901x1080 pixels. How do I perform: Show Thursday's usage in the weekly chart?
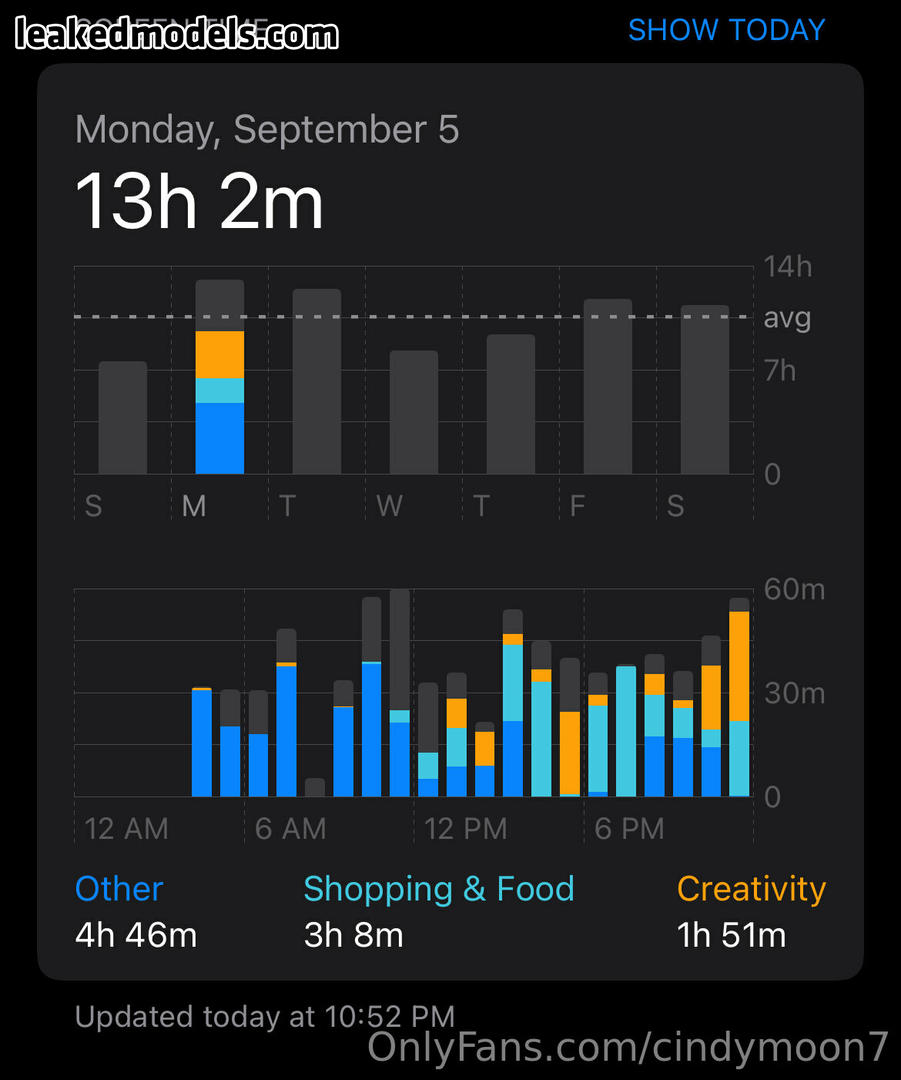511,404
